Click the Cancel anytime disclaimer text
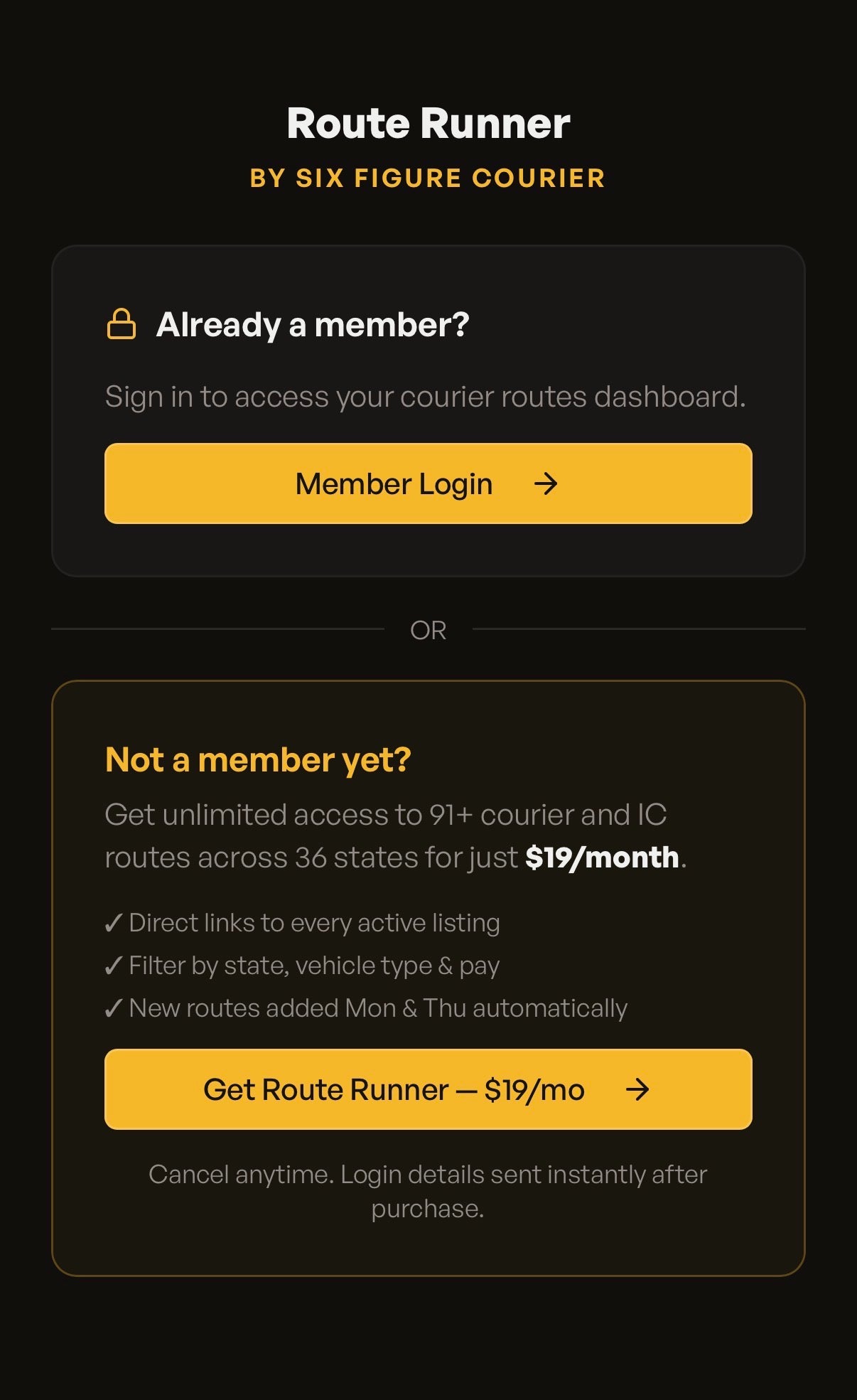Screen dimensions: 857x1400 coord(428,1190)
